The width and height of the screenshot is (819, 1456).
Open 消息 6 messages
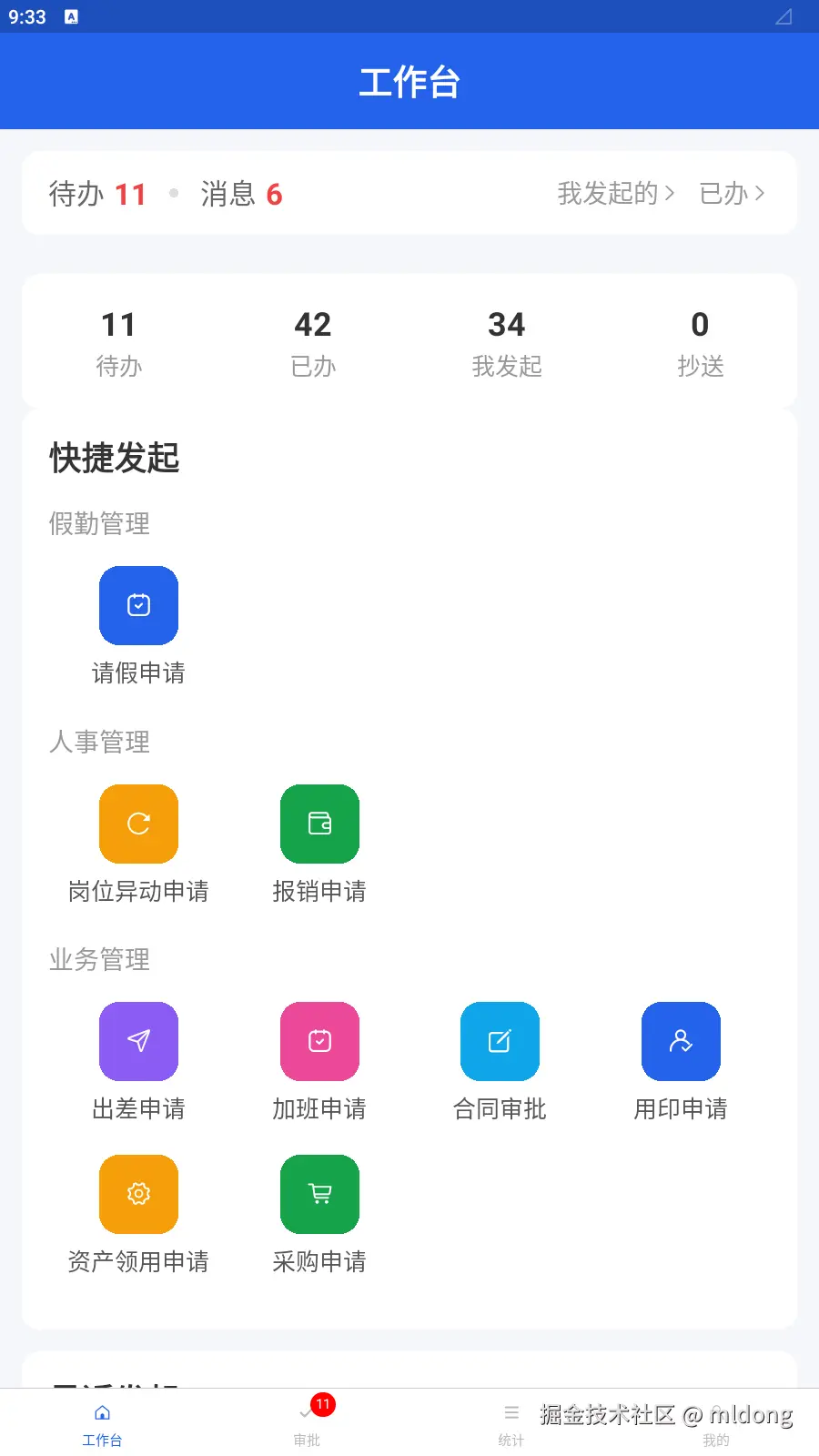241,194
